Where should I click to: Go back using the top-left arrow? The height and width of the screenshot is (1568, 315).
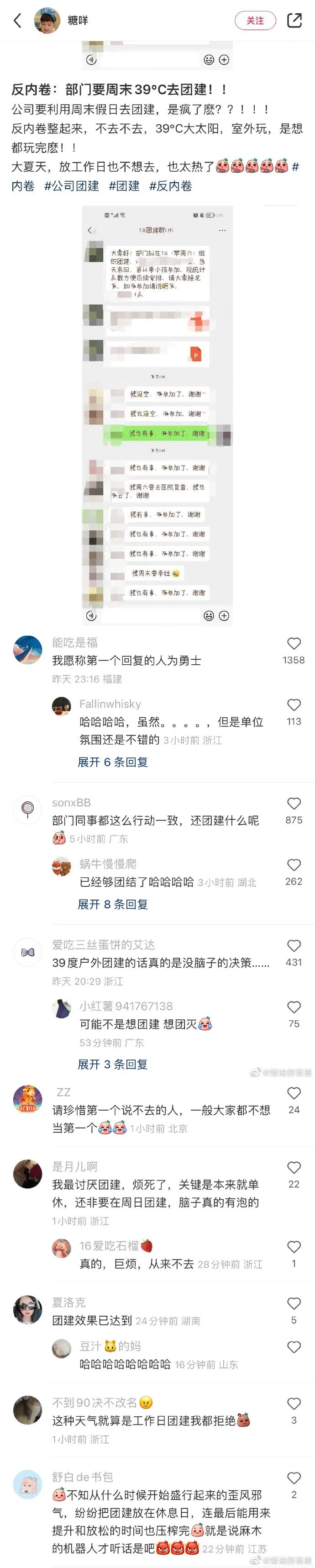click(x=17, y=21)
